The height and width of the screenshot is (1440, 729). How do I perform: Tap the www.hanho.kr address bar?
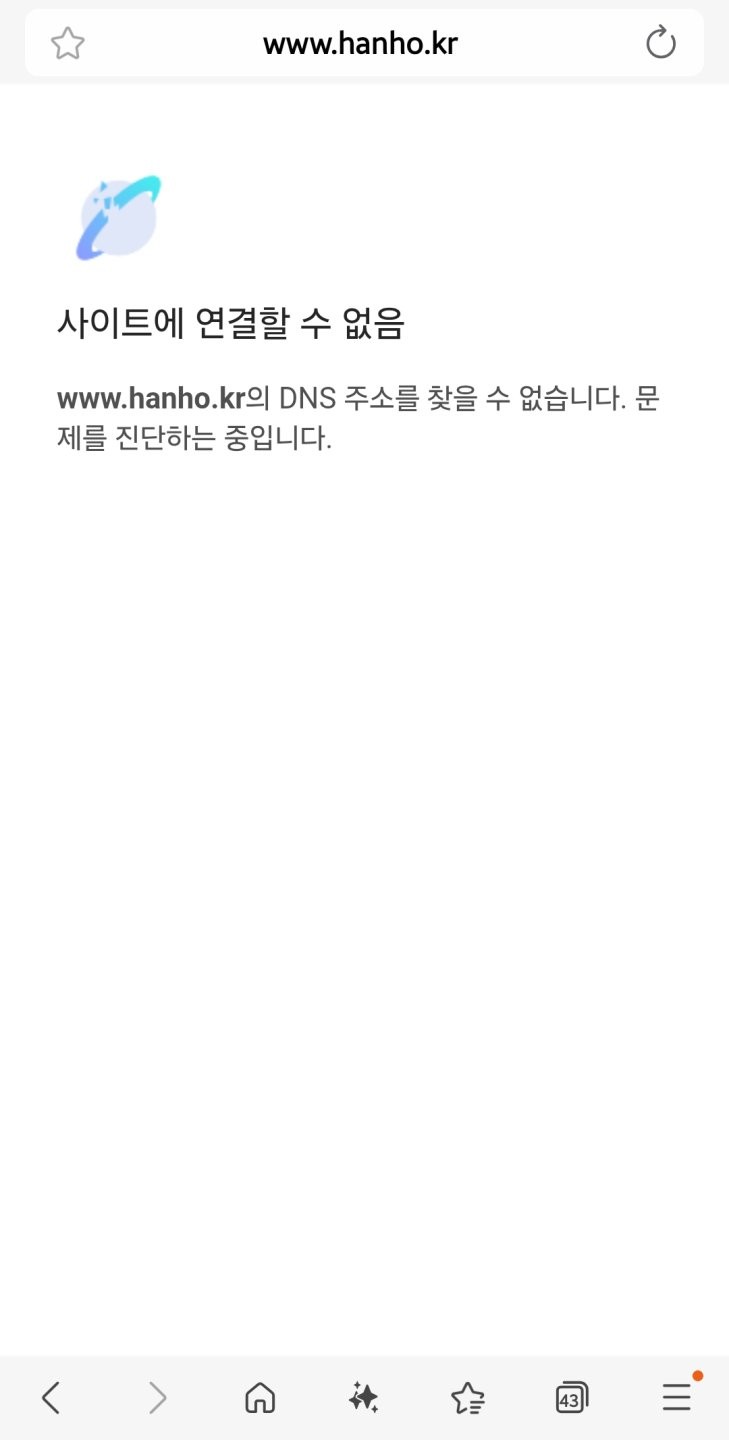click(x=360, y=43)
